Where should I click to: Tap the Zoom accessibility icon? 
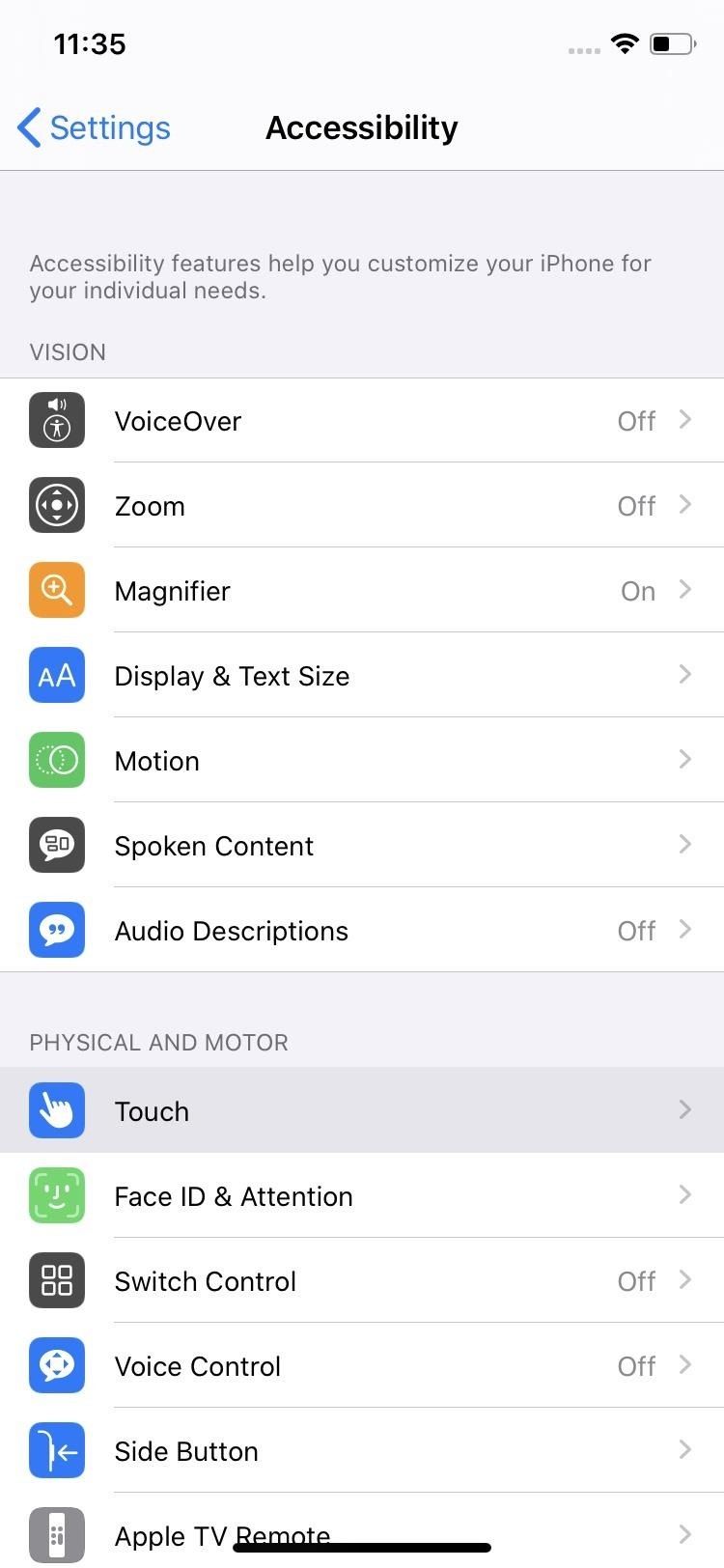point(56,505)
